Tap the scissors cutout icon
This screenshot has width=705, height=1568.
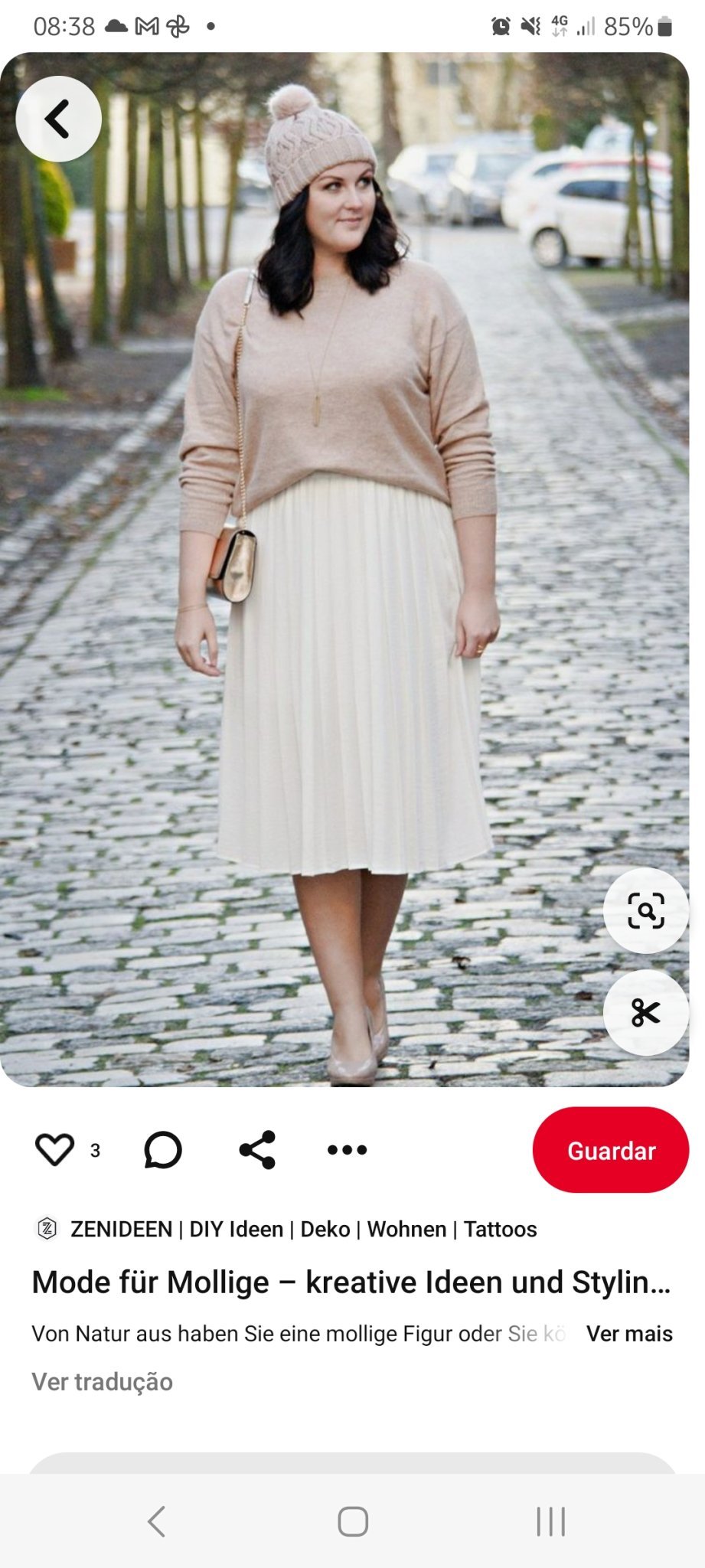[x=645, y=1012]
